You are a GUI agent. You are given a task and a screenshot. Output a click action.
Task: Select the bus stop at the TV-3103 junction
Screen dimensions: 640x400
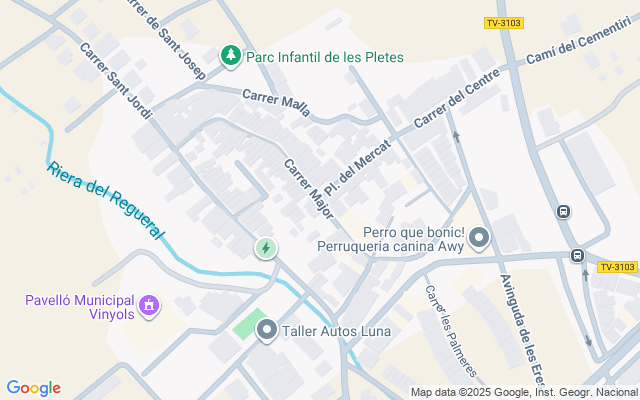click(x=577, y=256)
